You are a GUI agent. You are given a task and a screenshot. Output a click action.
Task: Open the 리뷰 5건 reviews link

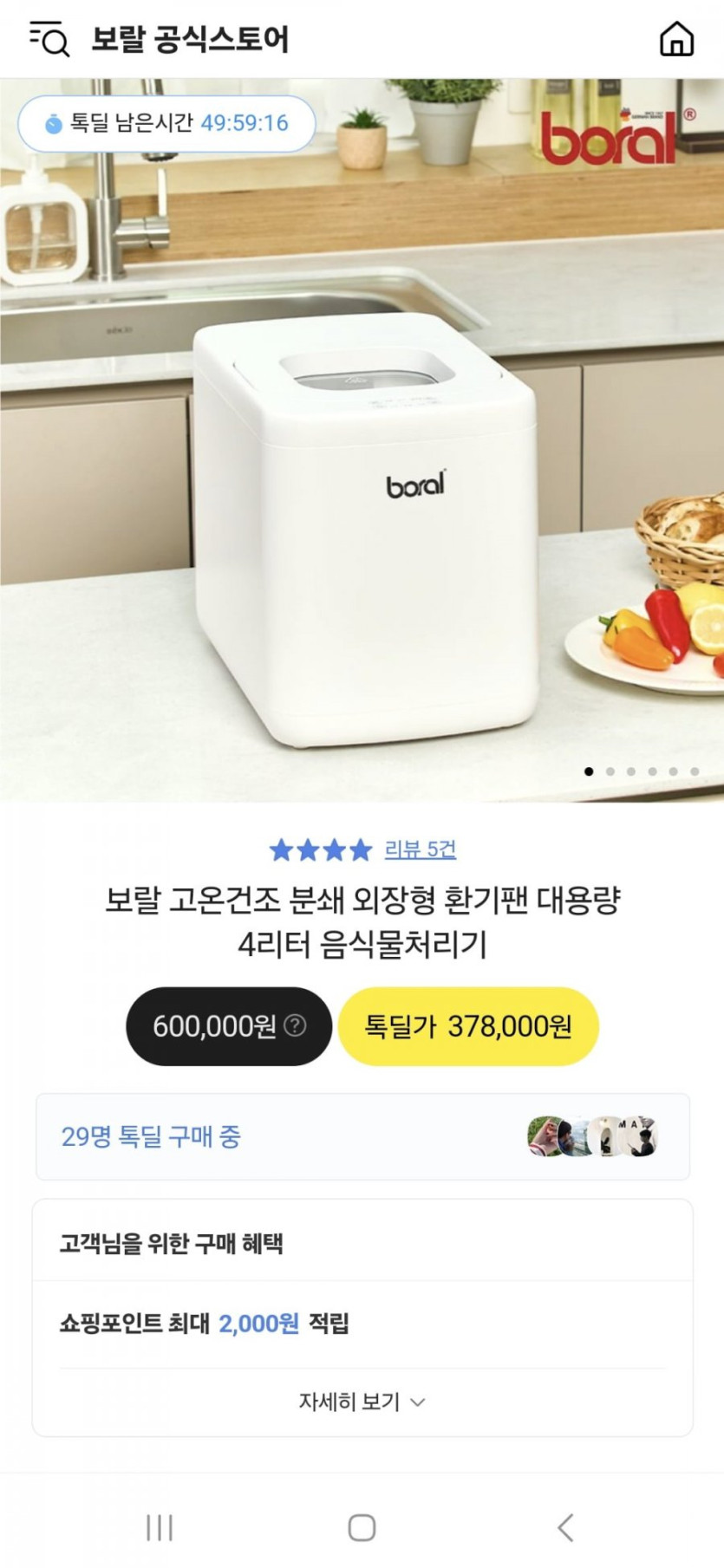(421, 849)
